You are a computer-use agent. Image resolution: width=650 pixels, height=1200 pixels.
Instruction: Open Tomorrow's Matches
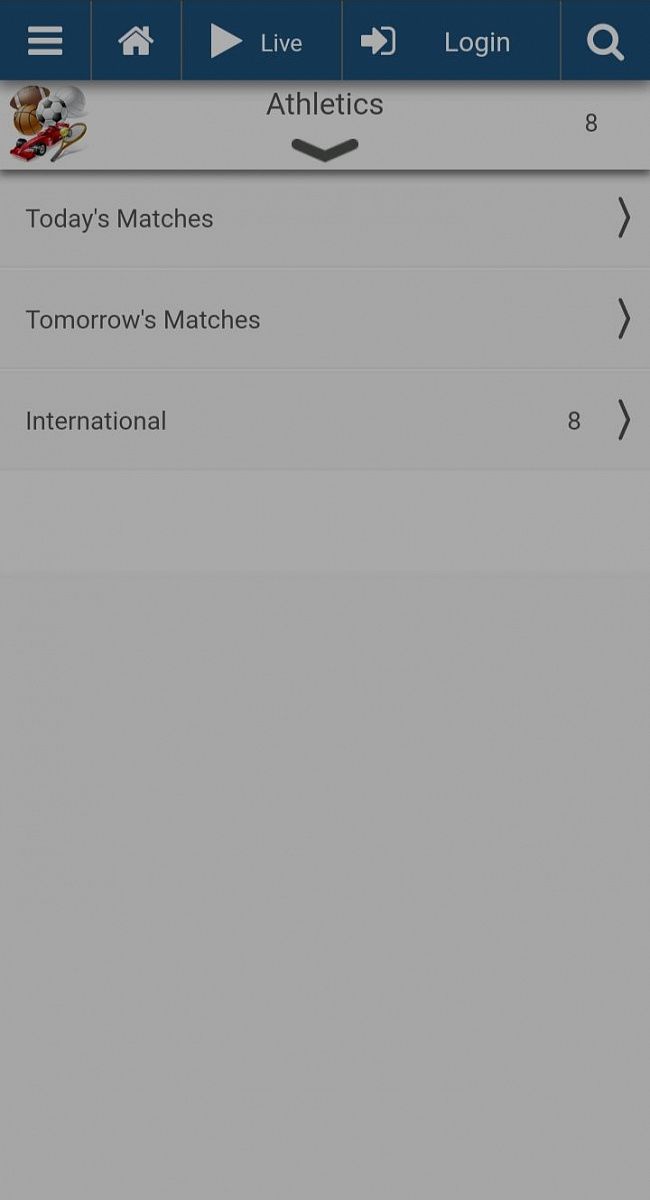tap(324, 319)
